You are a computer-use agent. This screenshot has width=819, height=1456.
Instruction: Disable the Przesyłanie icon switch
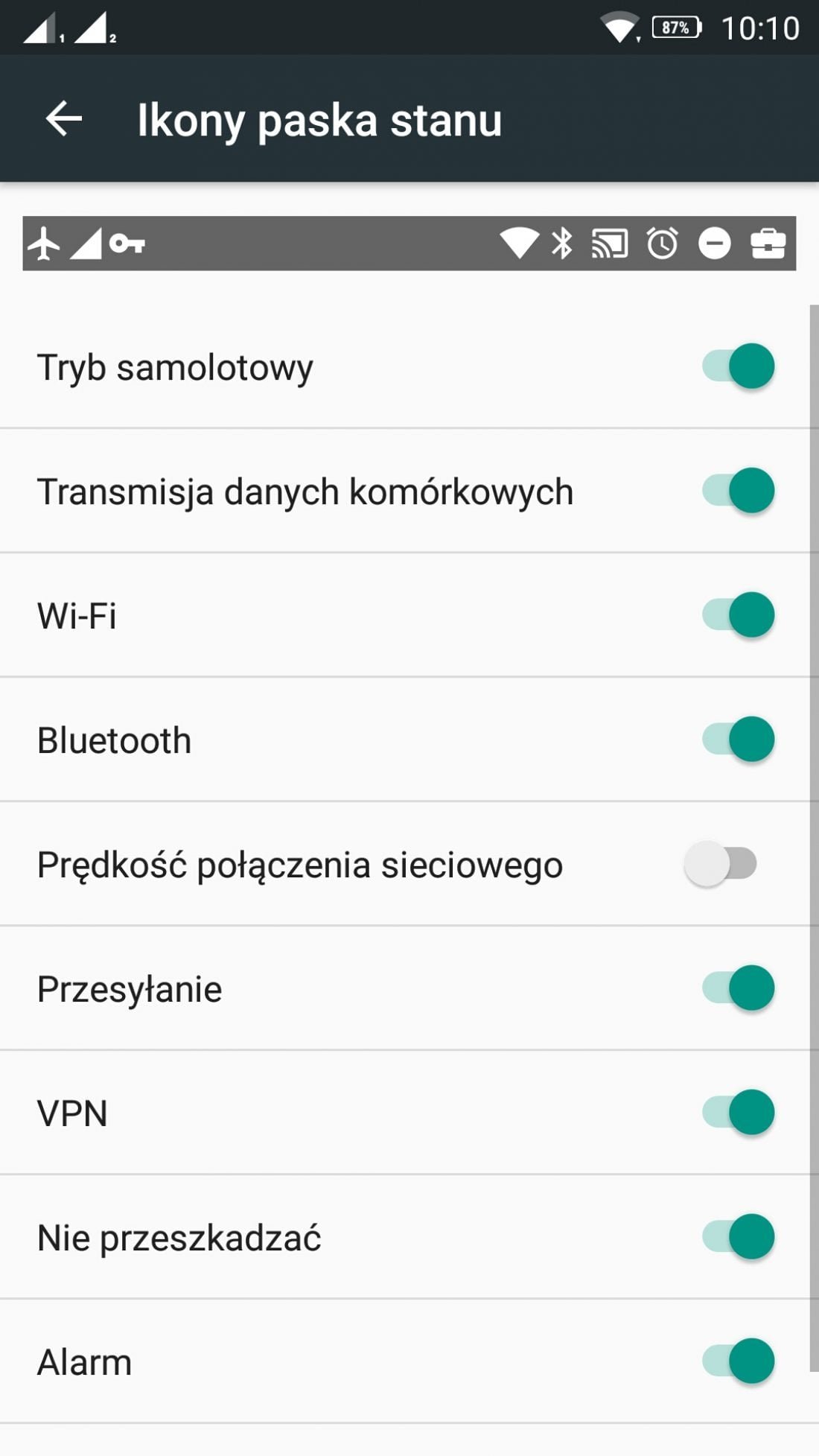tap(738, 988)
